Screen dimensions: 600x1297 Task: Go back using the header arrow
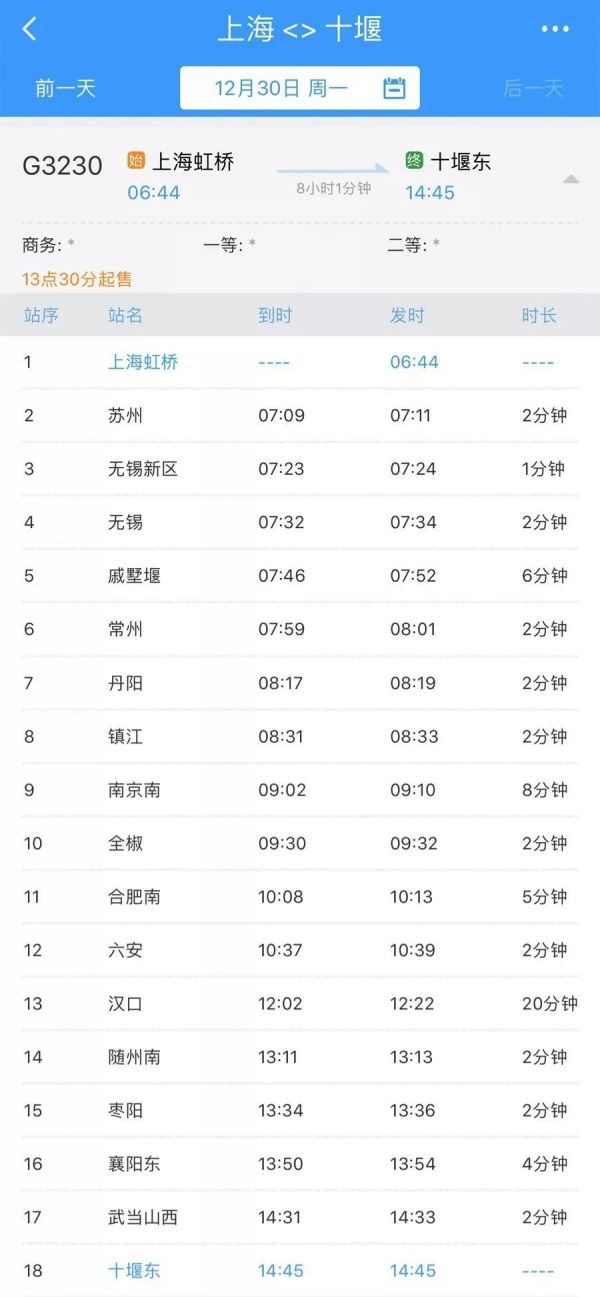pyautogui.click(x=29, y=29)
